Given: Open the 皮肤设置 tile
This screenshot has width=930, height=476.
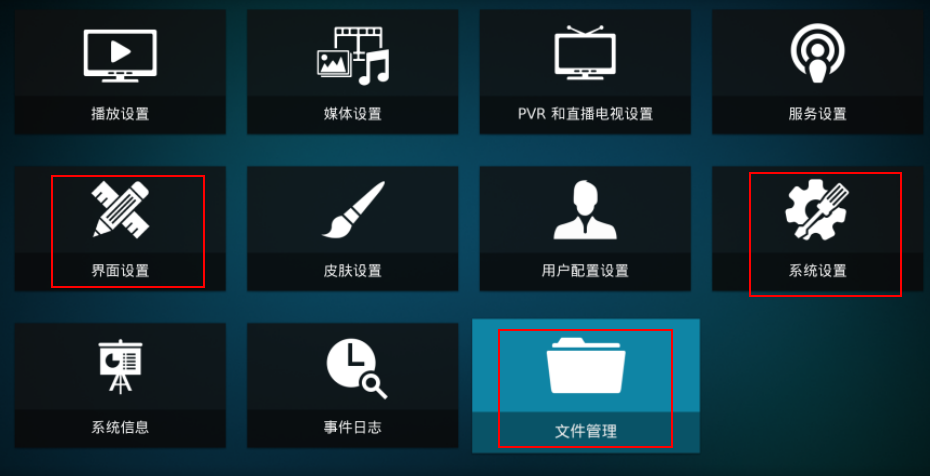Looking at the screenshot, I should click(352, 228).
